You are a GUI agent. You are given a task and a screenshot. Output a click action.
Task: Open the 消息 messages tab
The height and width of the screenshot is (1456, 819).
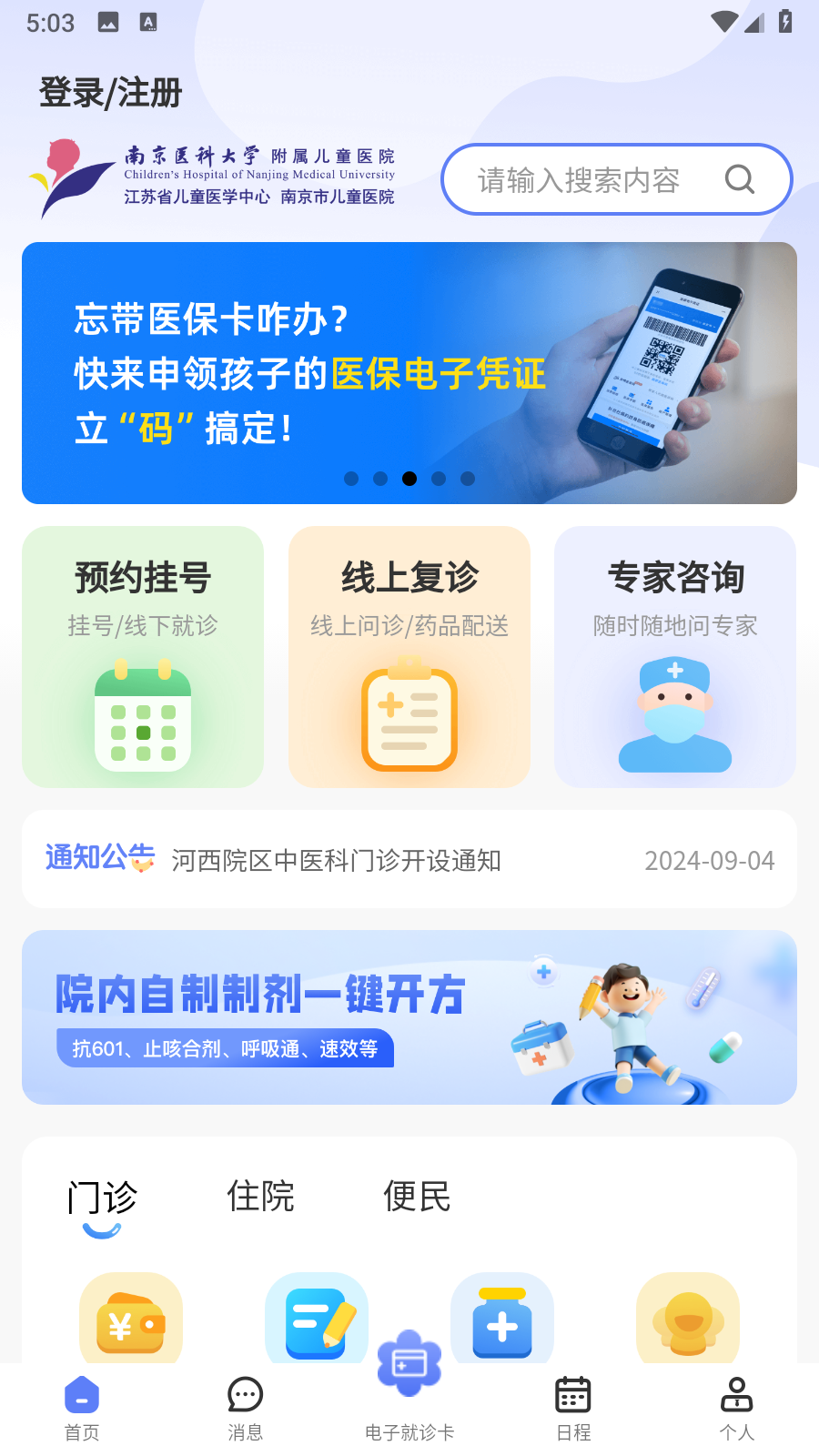pos(246,1408)
